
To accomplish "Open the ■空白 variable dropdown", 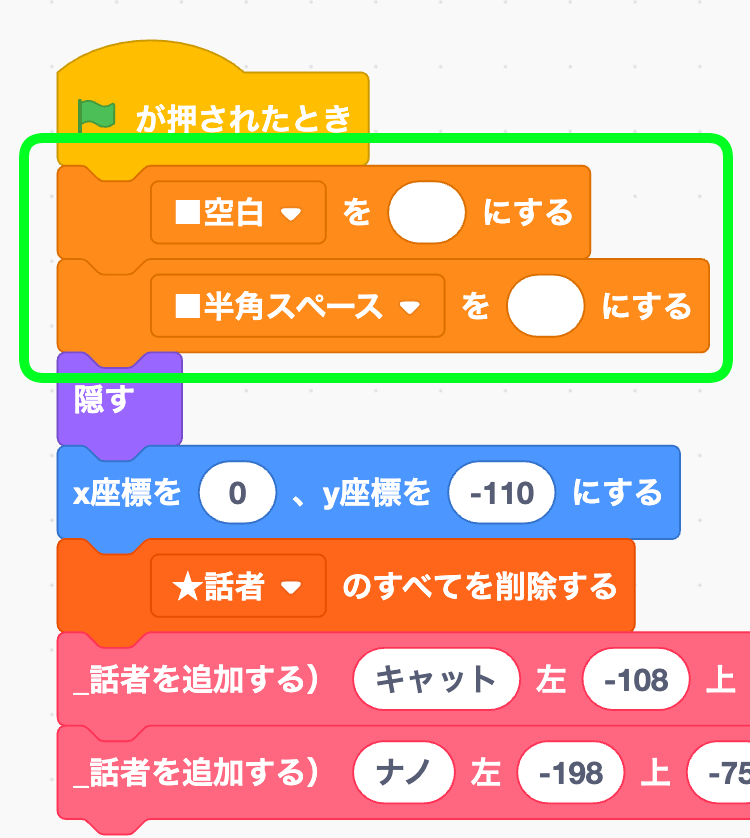I will click(x=238, y=213).
